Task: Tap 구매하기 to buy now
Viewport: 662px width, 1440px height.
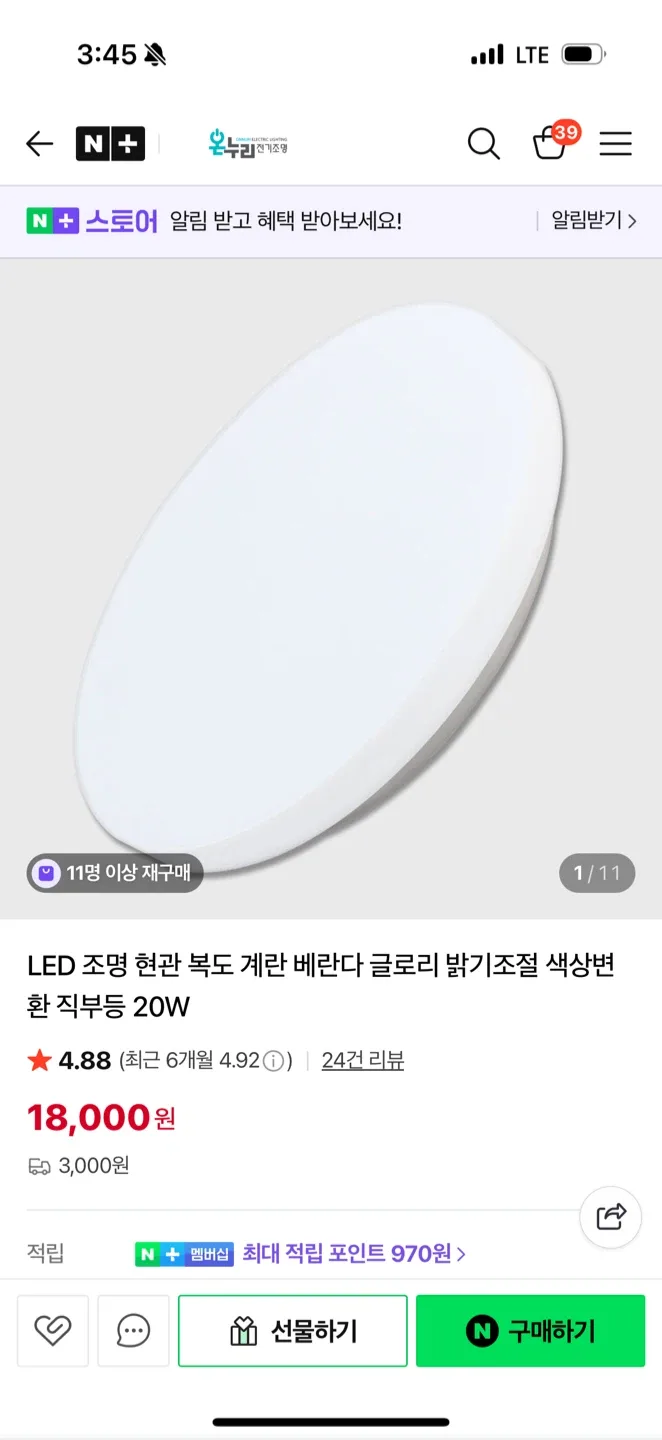Action: [530, 1330]
